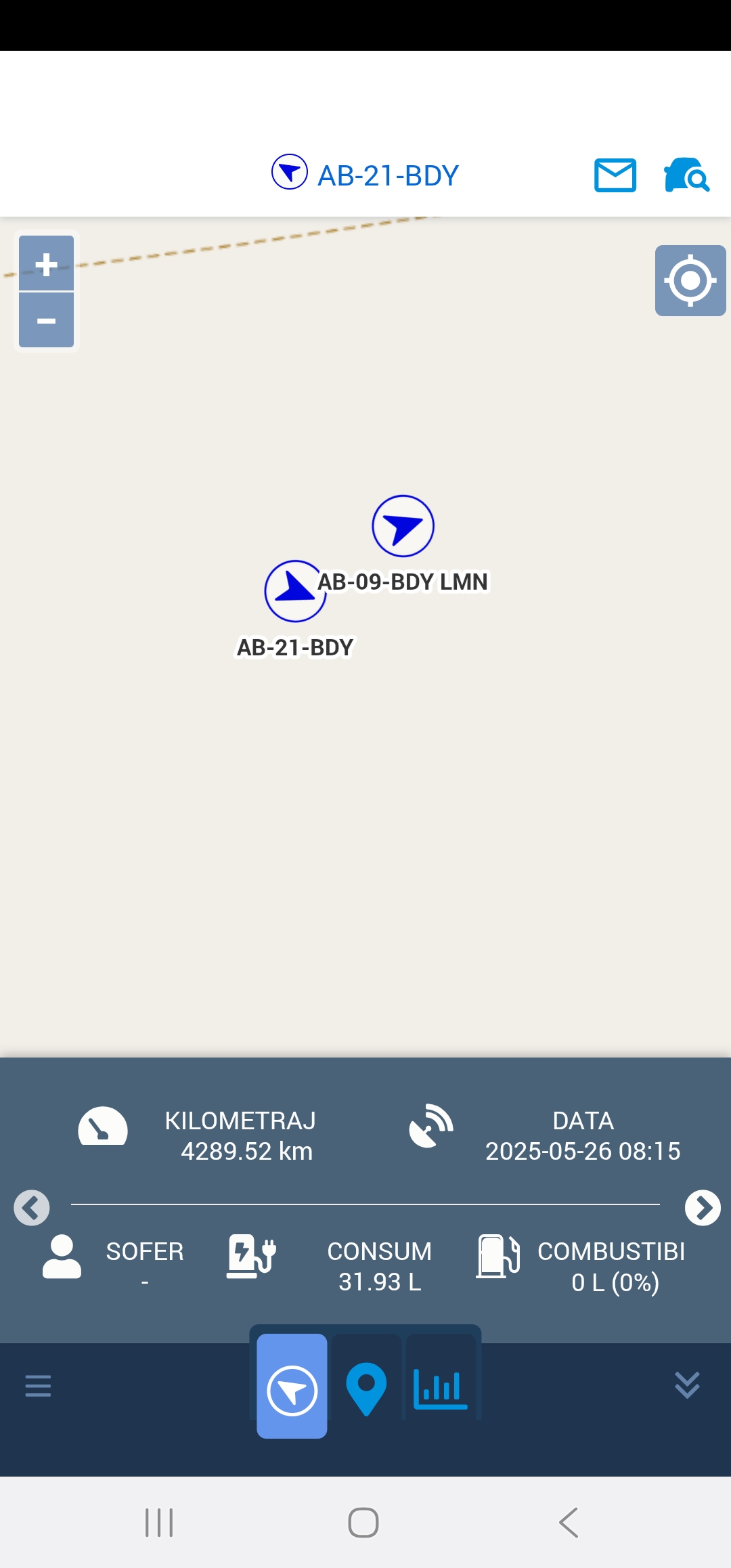
Task: Center map on current location
Action: tap(690, 280)
